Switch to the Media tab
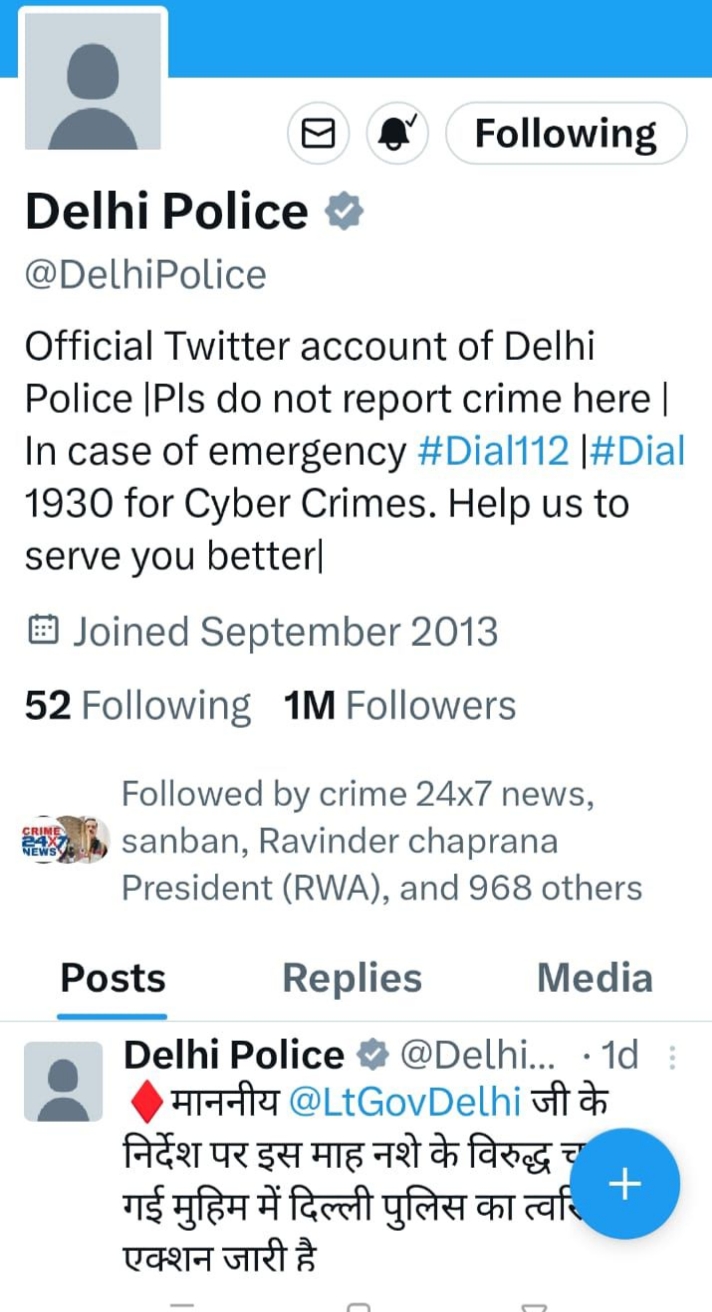This screenshot has width=712, height=1312. [595, 978]
